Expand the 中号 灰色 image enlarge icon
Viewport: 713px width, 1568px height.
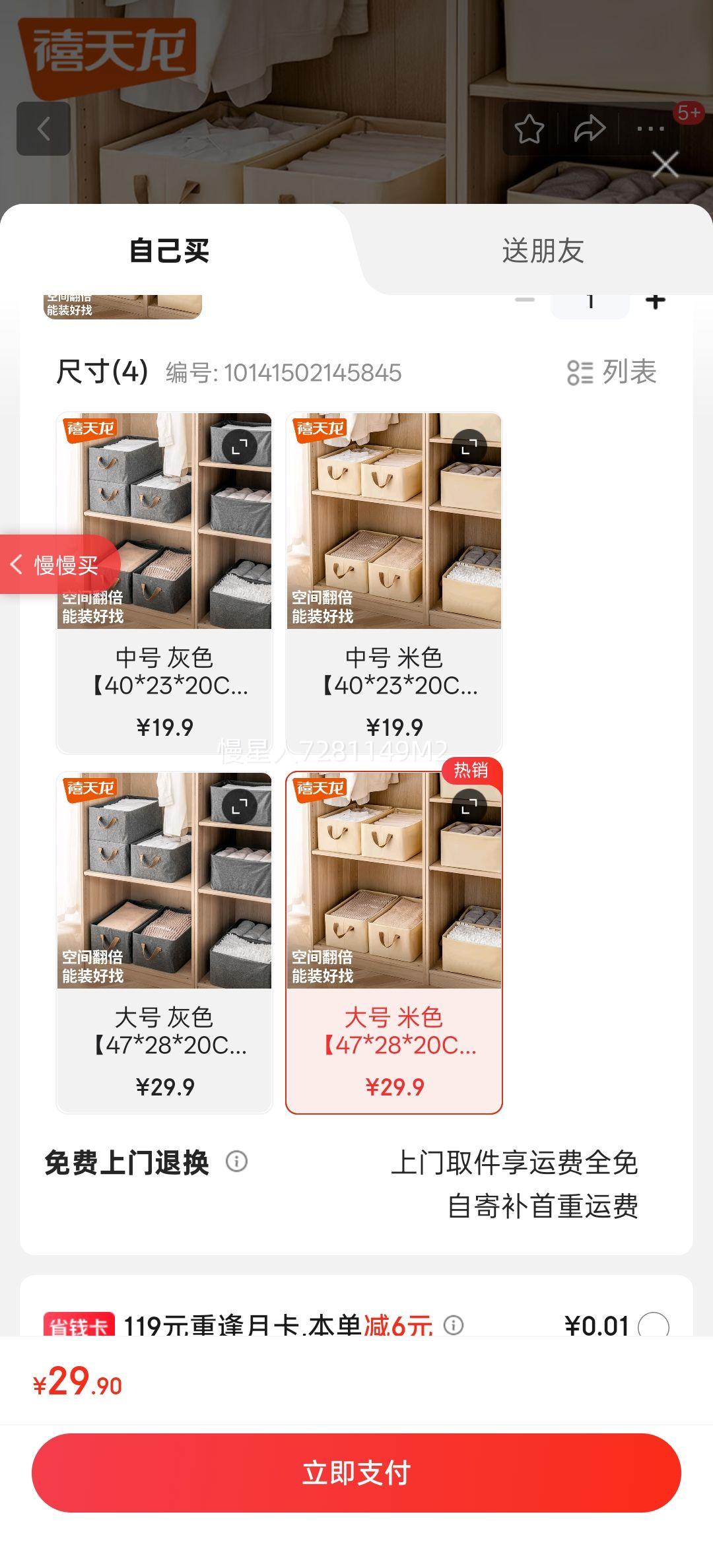click(x=241, y=446)
